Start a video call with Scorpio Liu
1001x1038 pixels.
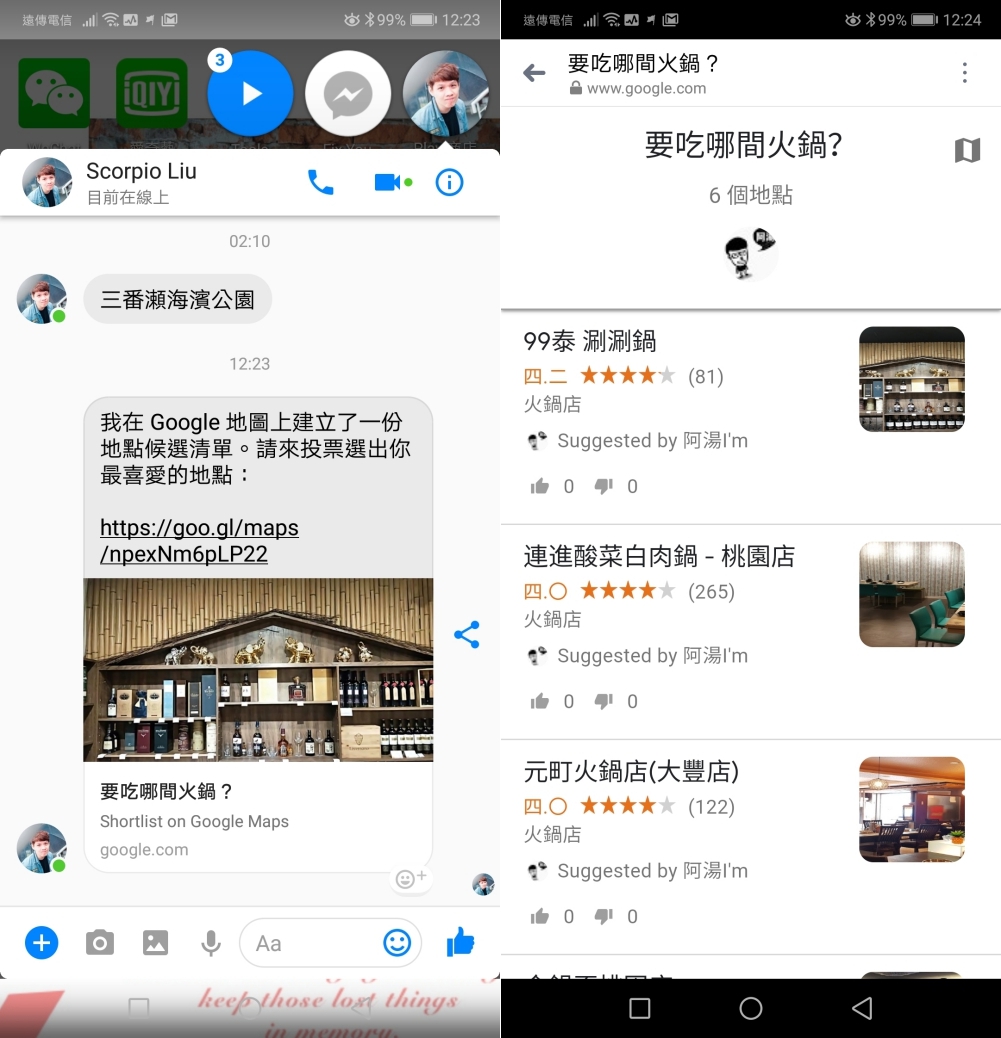coord(388,182)
